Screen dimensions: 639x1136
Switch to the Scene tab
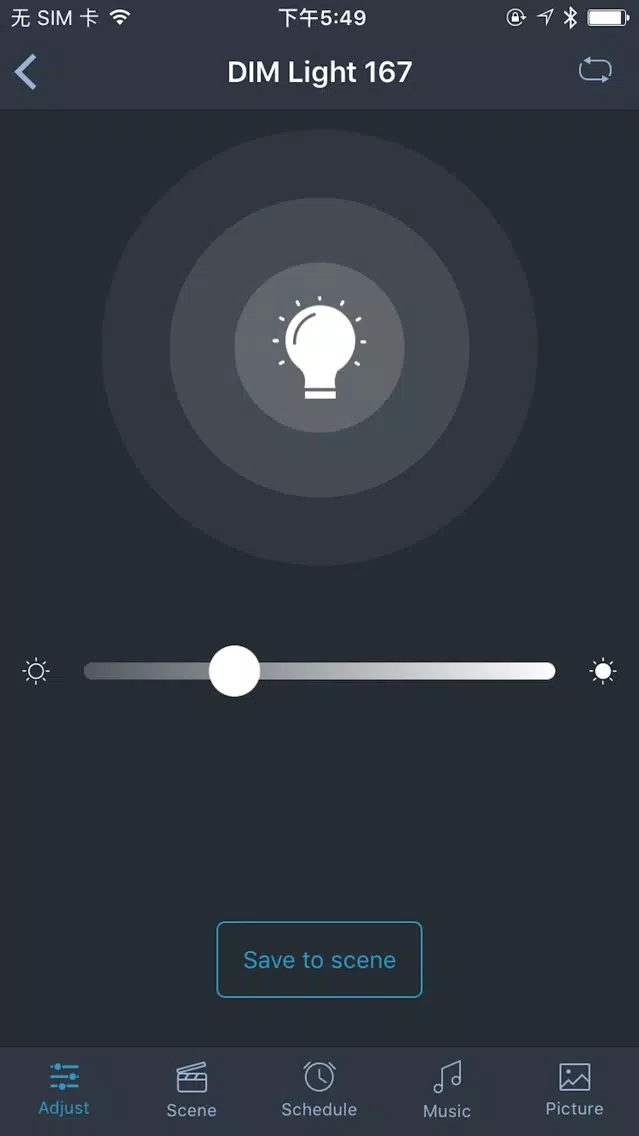(191, 1089)
